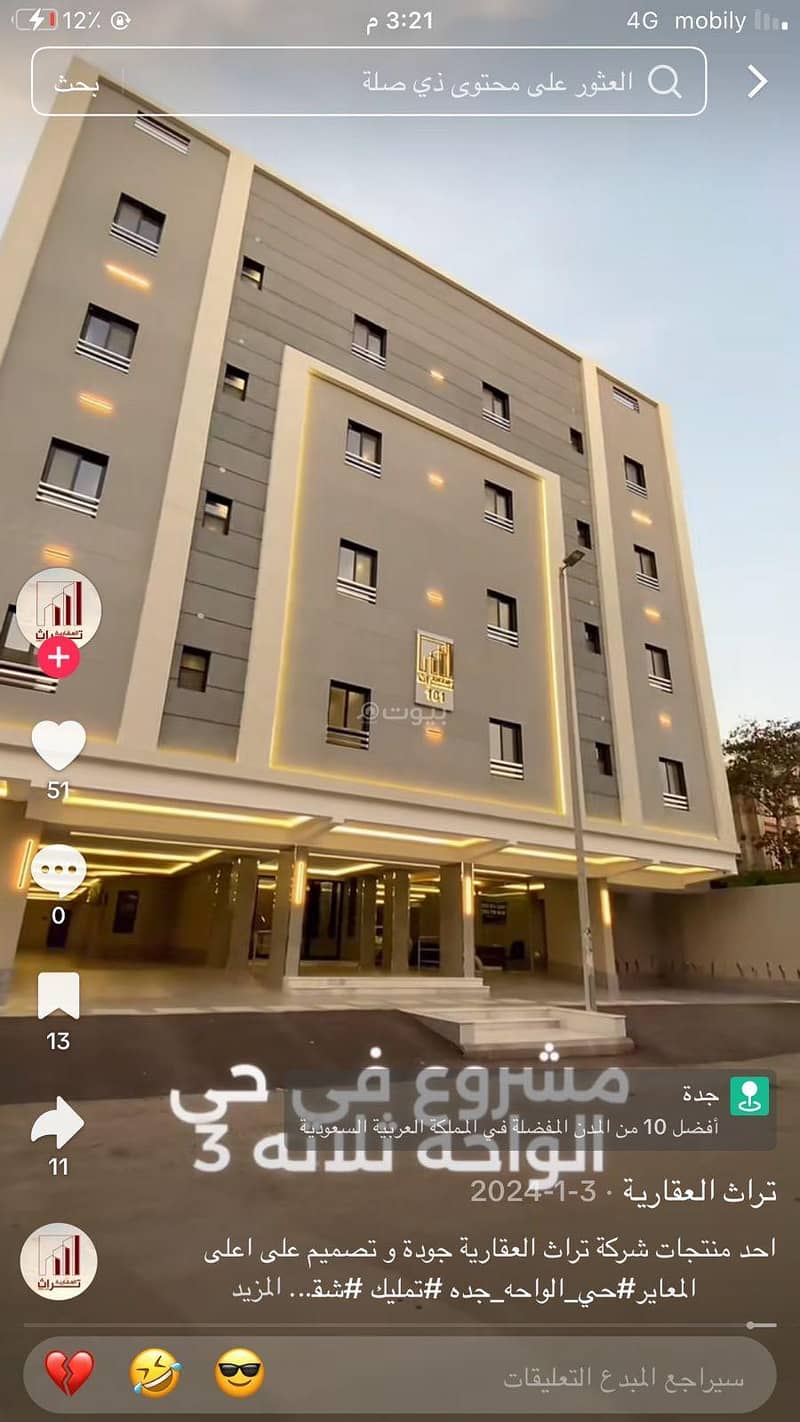This screenshot has height=1422, width=800.
Task: Go back using the top chevron arrow
Action: click(758, 82)
